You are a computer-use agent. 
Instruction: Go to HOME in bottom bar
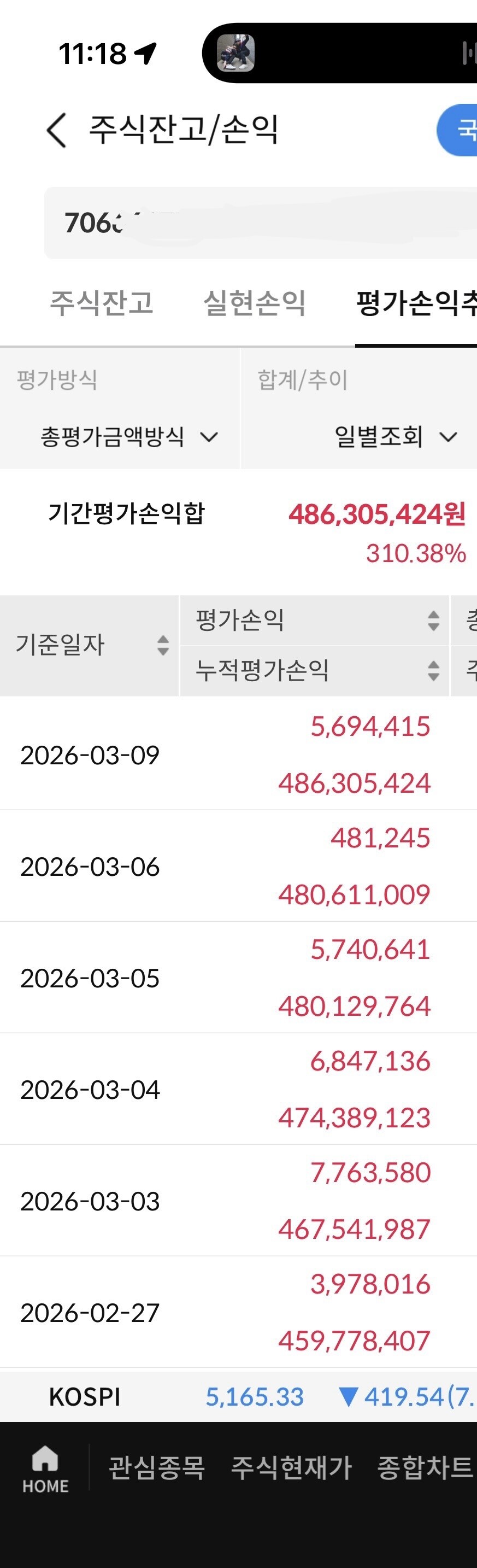46,1469
